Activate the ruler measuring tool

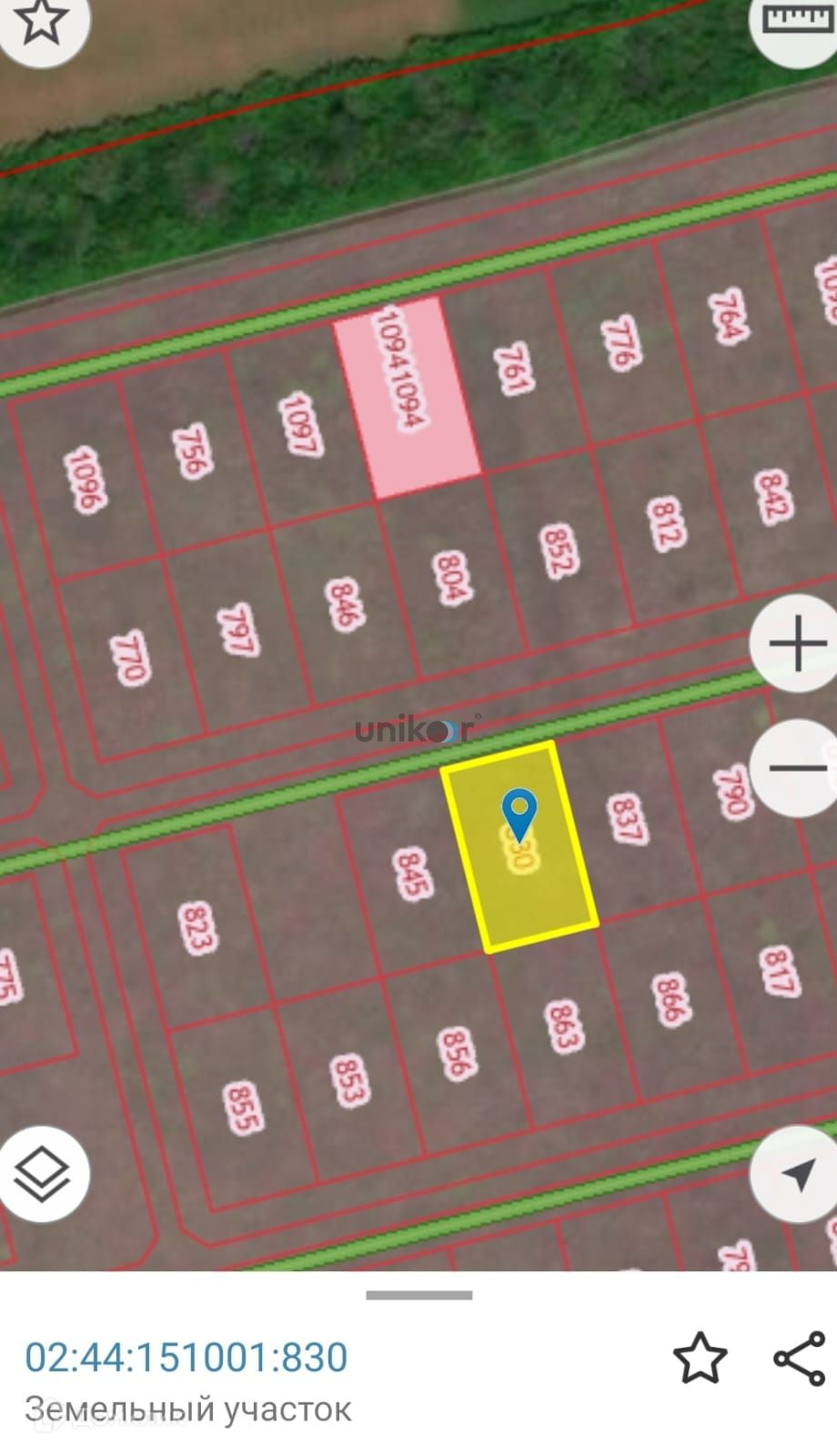795,20
